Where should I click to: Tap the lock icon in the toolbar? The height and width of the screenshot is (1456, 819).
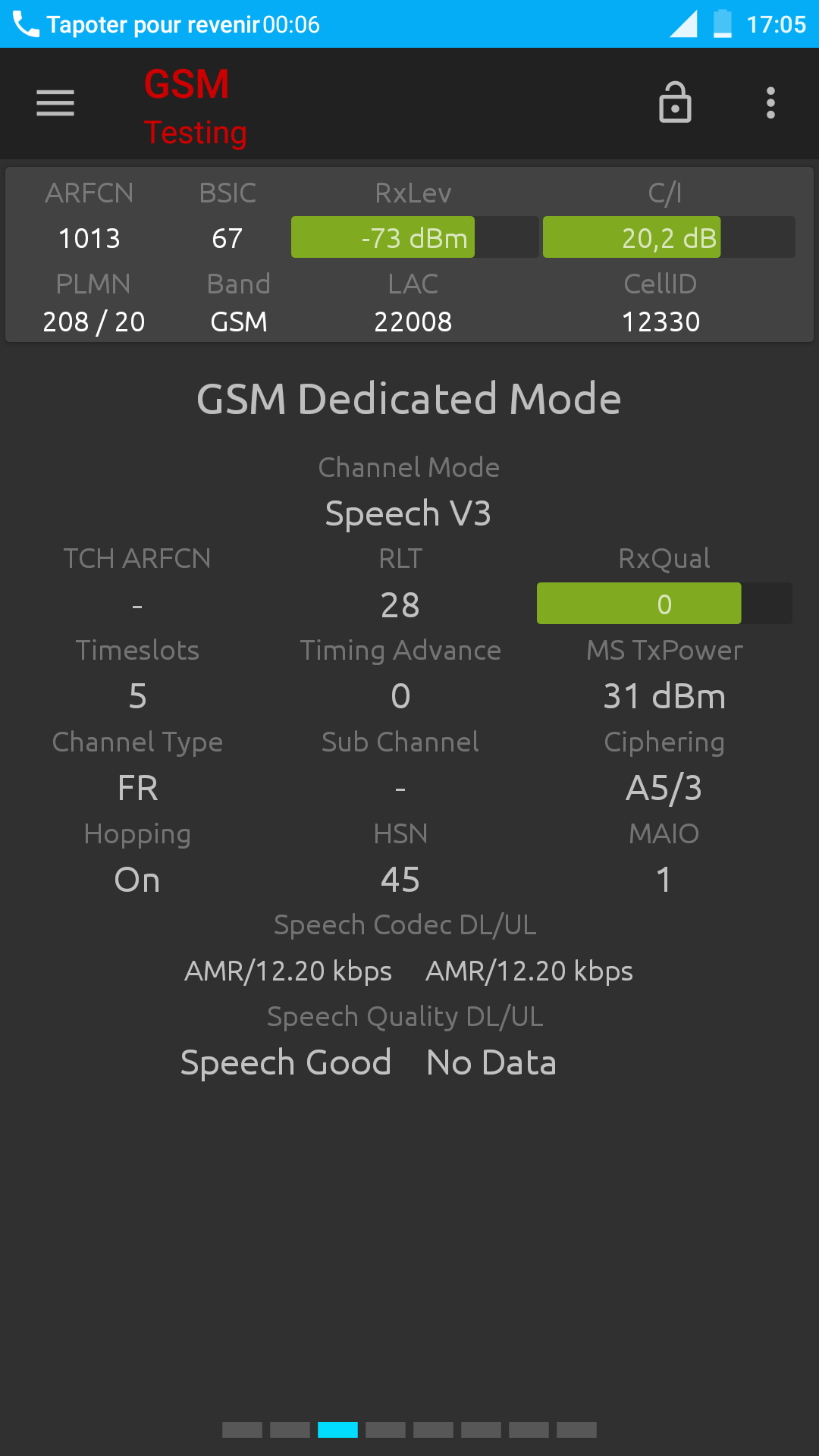click(675, 102)
